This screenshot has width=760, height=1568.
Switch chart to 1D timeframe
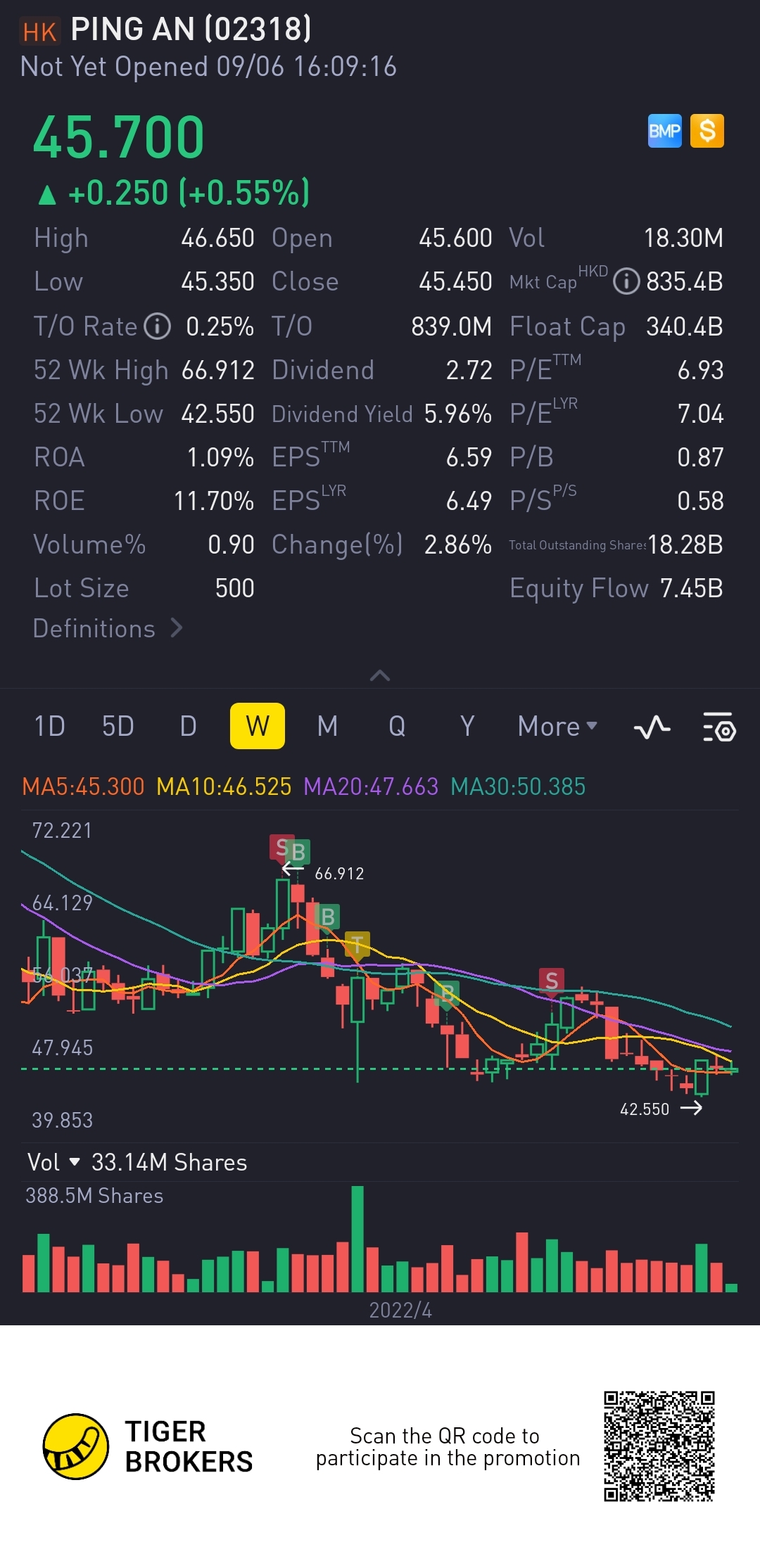(x=50, y=726)
